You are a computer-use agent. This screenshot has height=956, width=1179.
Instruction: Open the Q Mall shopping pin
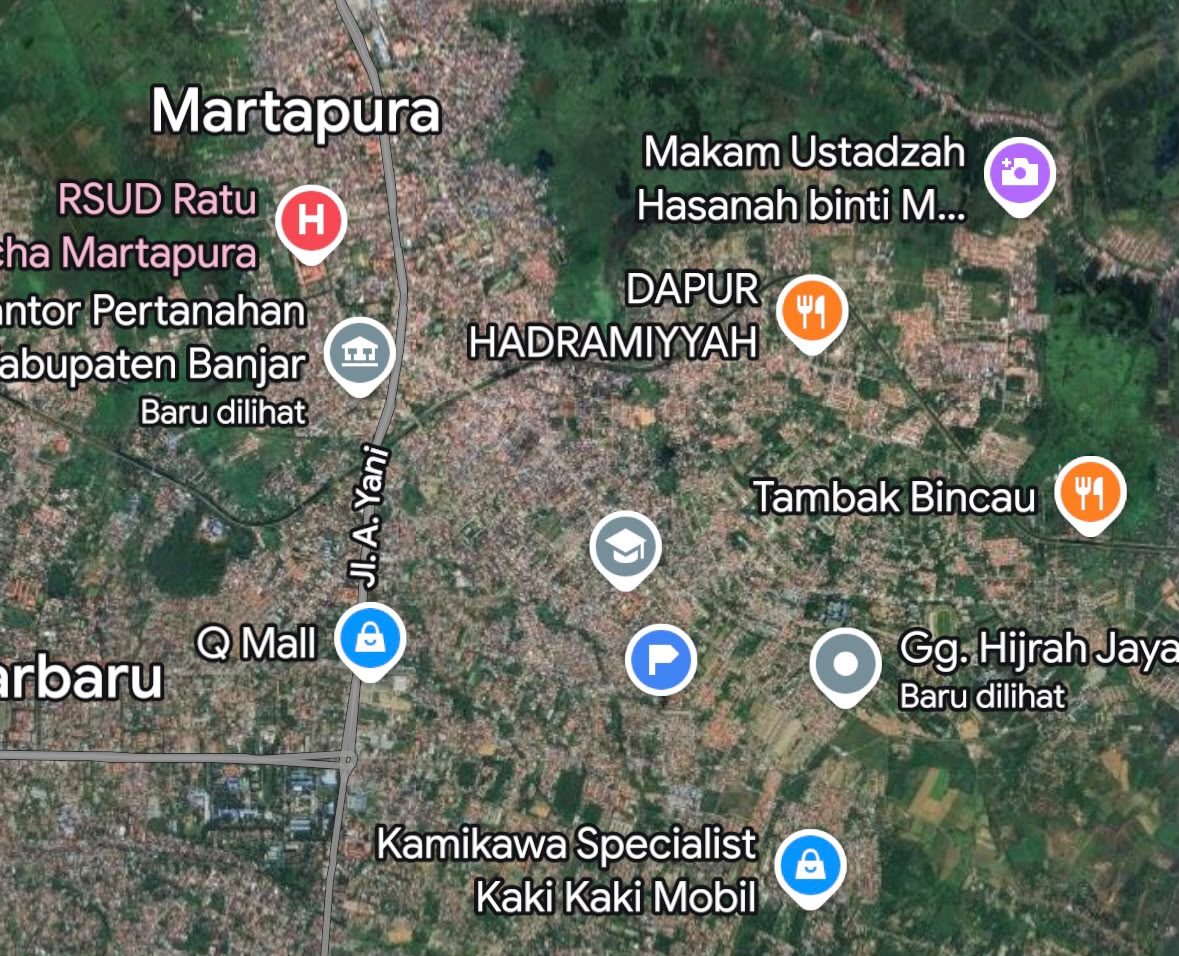pyautogui.click(x=370, y=640)
